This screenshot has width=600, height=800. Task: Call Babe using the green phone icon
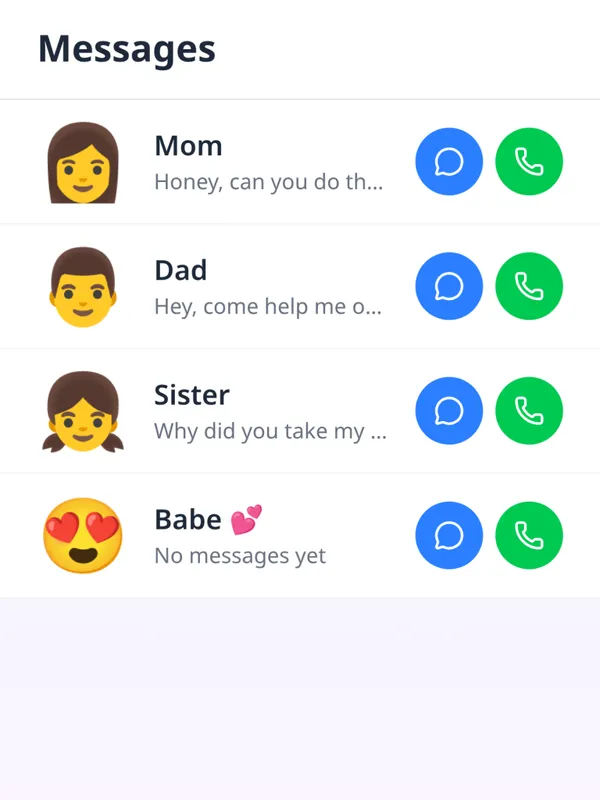[529, 535]
